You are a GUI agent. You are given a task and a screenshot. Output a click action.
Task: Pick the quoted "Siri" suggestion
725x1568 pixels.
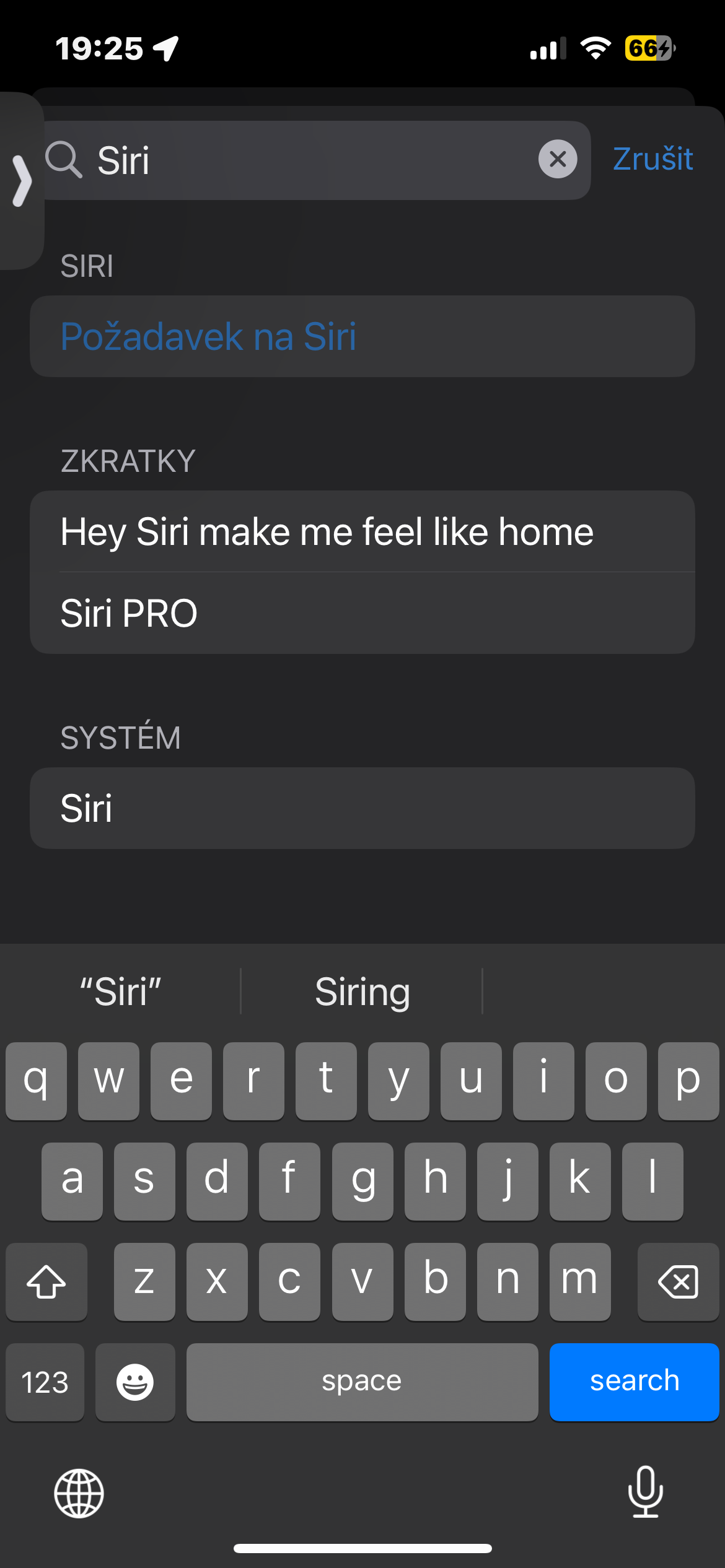pyautogui.click(x=120, y=991)
